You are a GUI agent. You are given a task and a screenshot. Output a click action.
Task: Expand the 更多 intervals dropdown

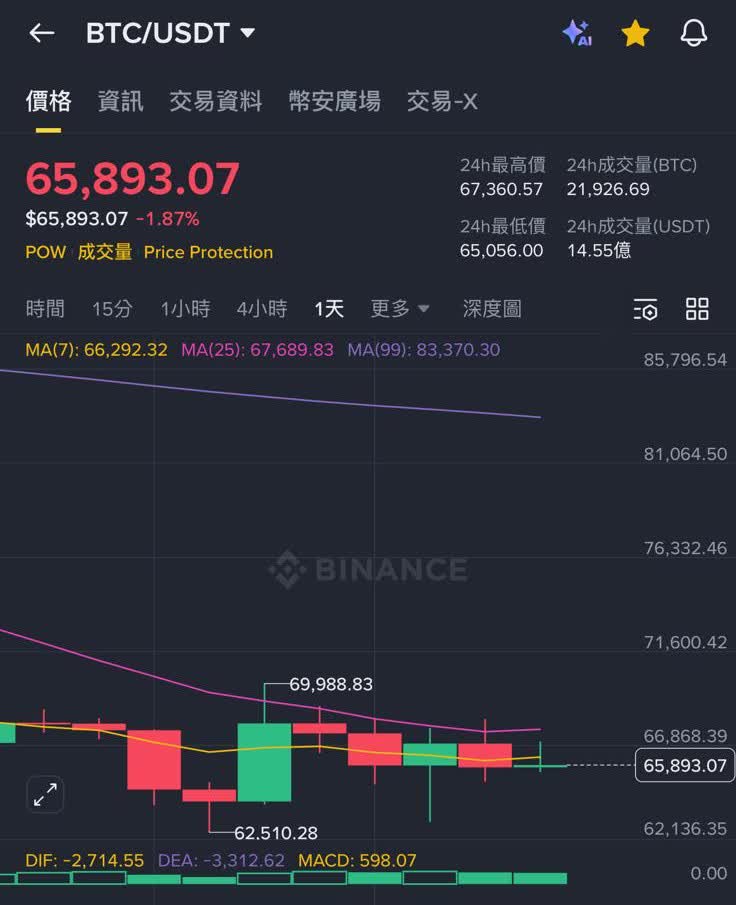coord(400,309)
